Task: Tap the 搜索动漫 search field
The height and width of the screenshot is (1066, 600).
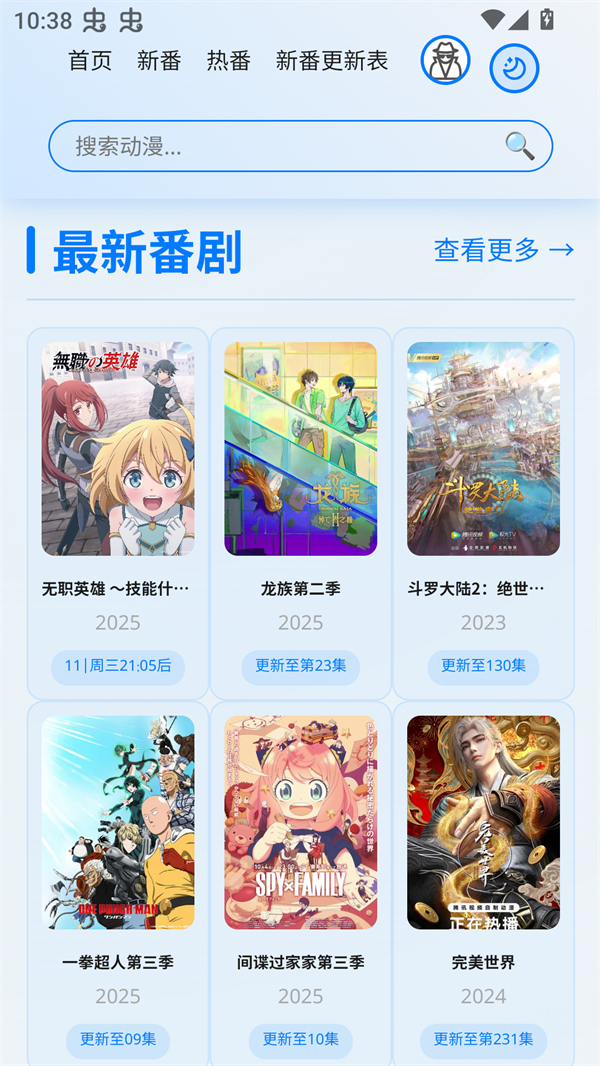Action: coord(280,146)
